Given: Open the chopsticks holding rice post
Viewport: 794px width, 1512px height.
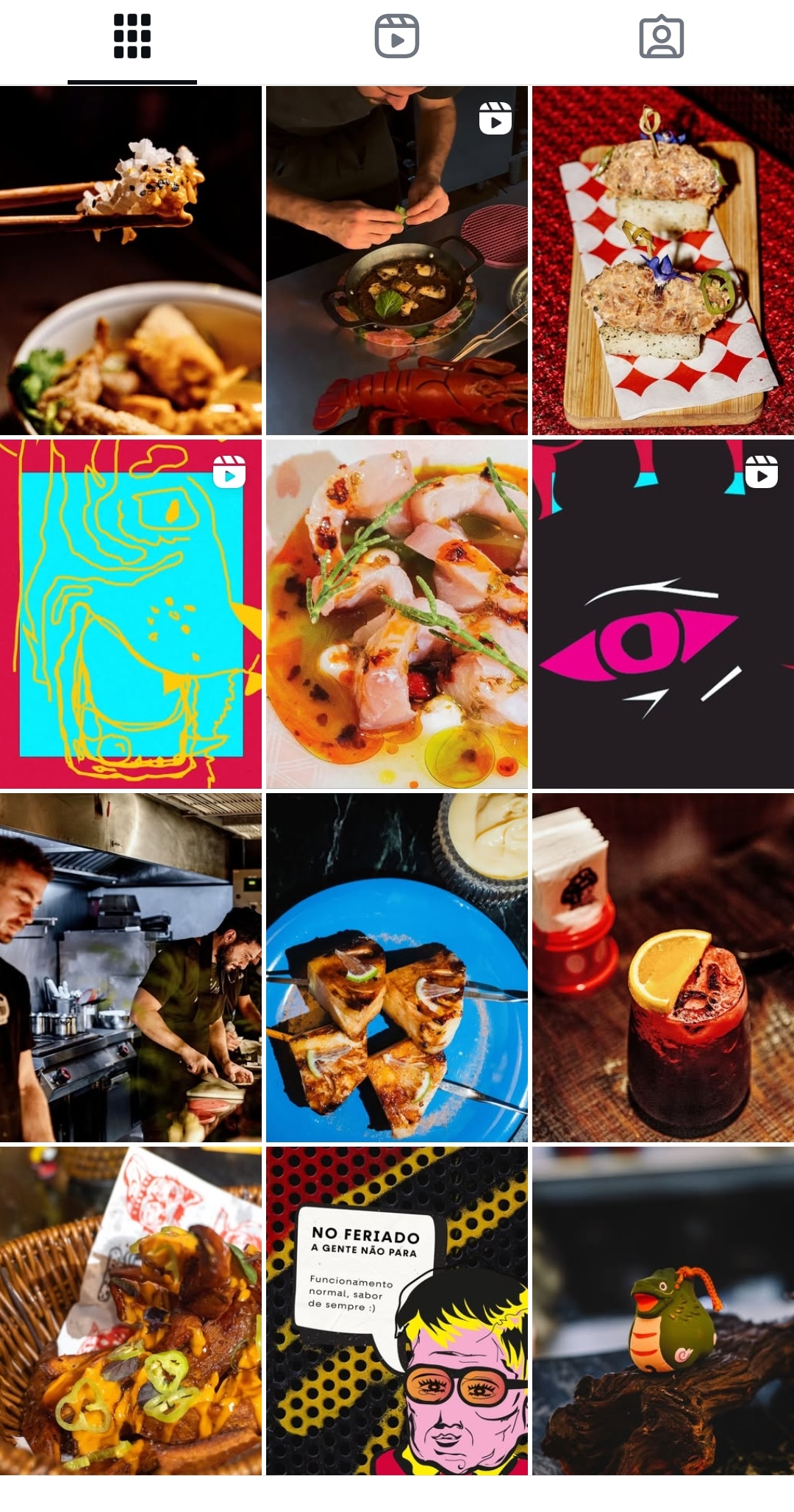Looking at the screenshot, I should click(x=131, y=261).
